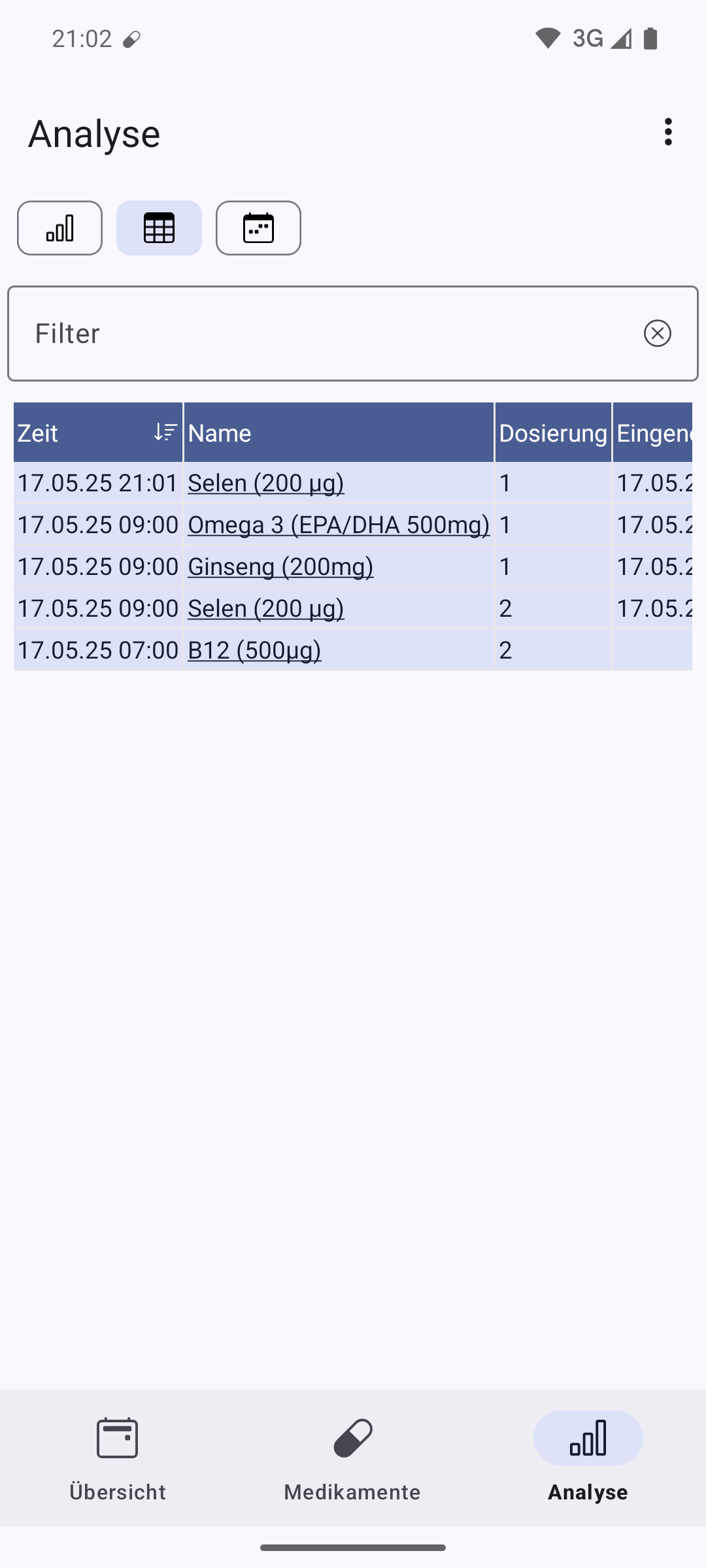
Task: Open the three-dot overflow menu
Action: click(x=667, y=132)
